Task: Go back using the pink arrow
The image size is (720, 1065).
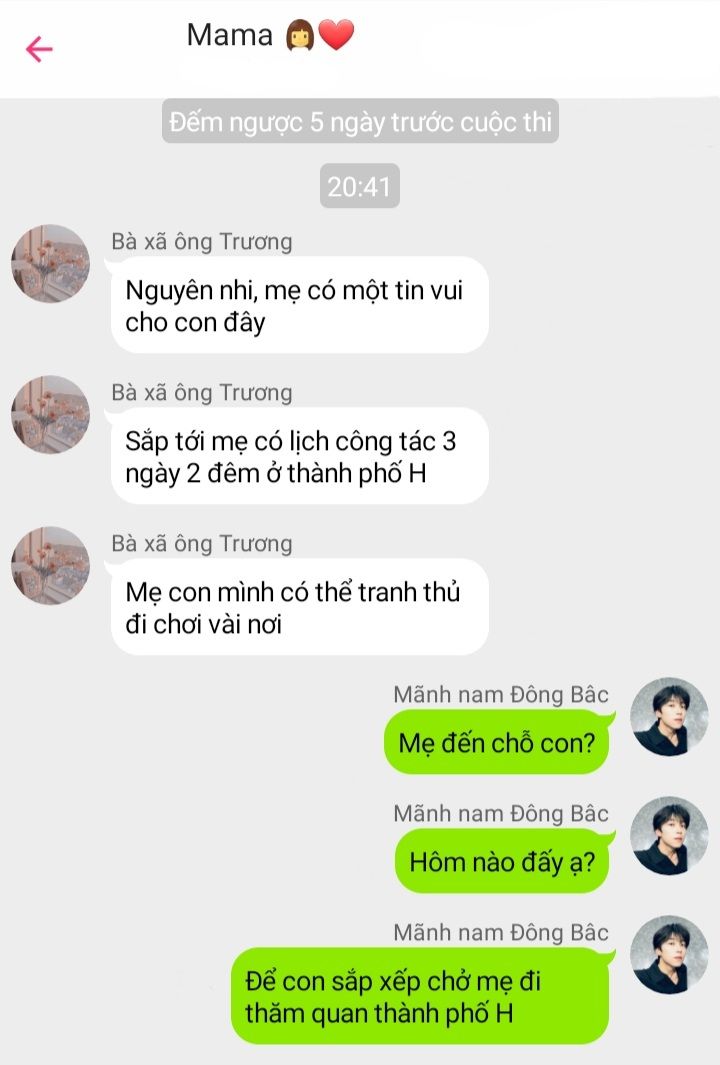Action: click(39, 49)
